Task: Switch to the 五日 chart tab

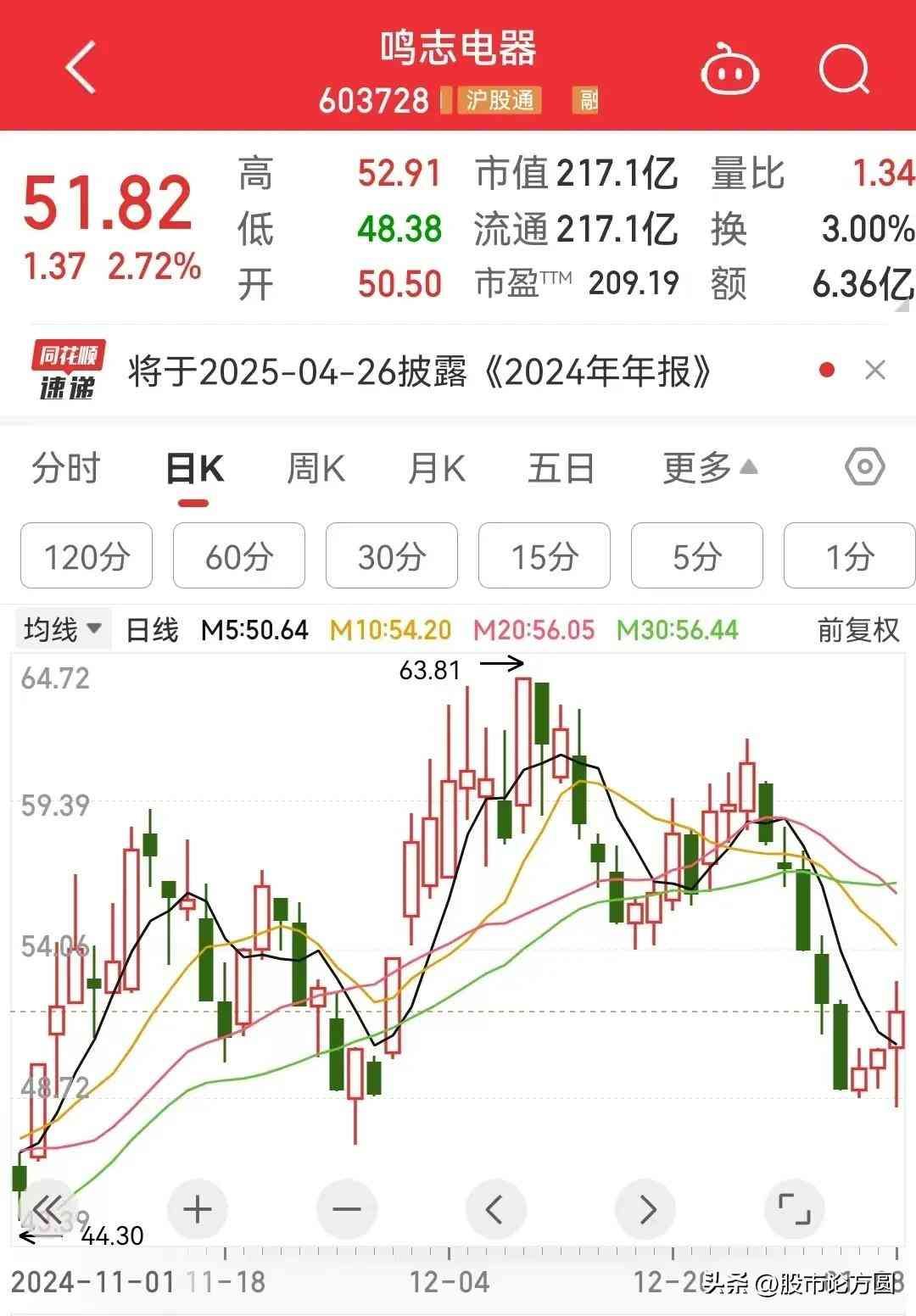Action: click(x=561, y=468)
